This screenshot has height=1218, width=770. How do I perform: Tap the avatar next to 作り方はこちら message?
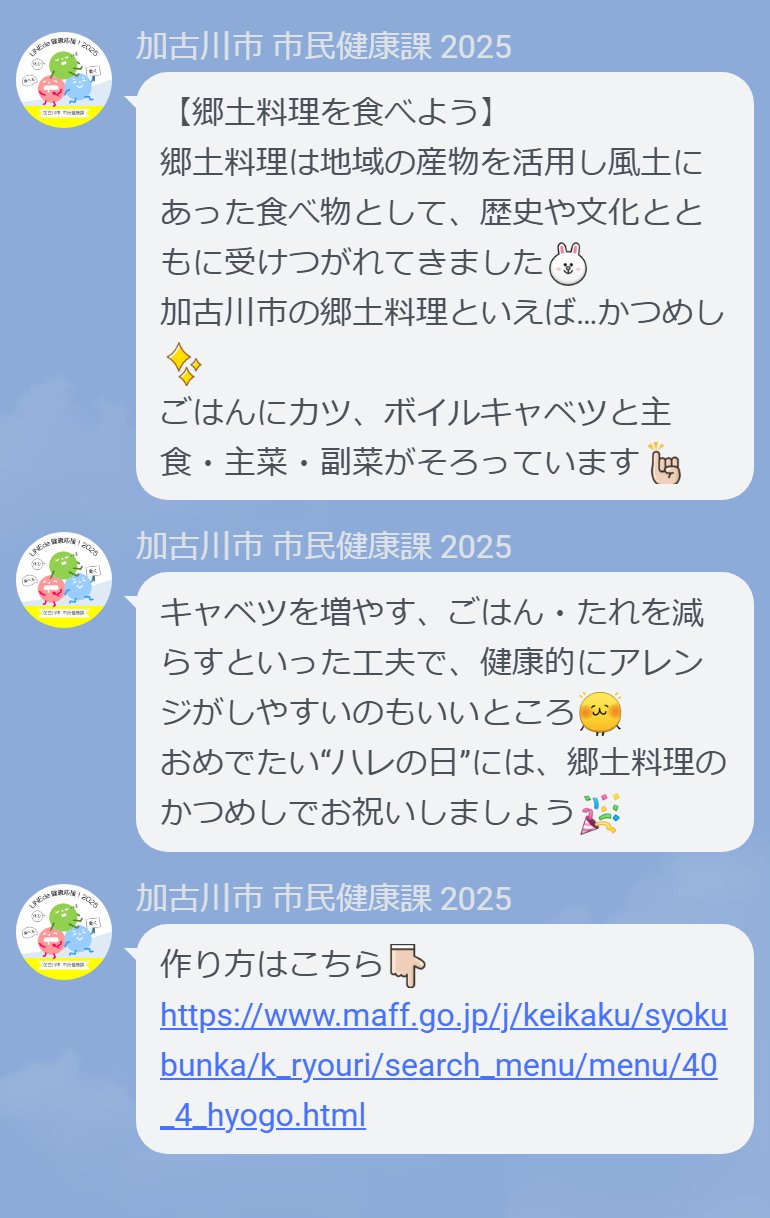click(65, 932)
